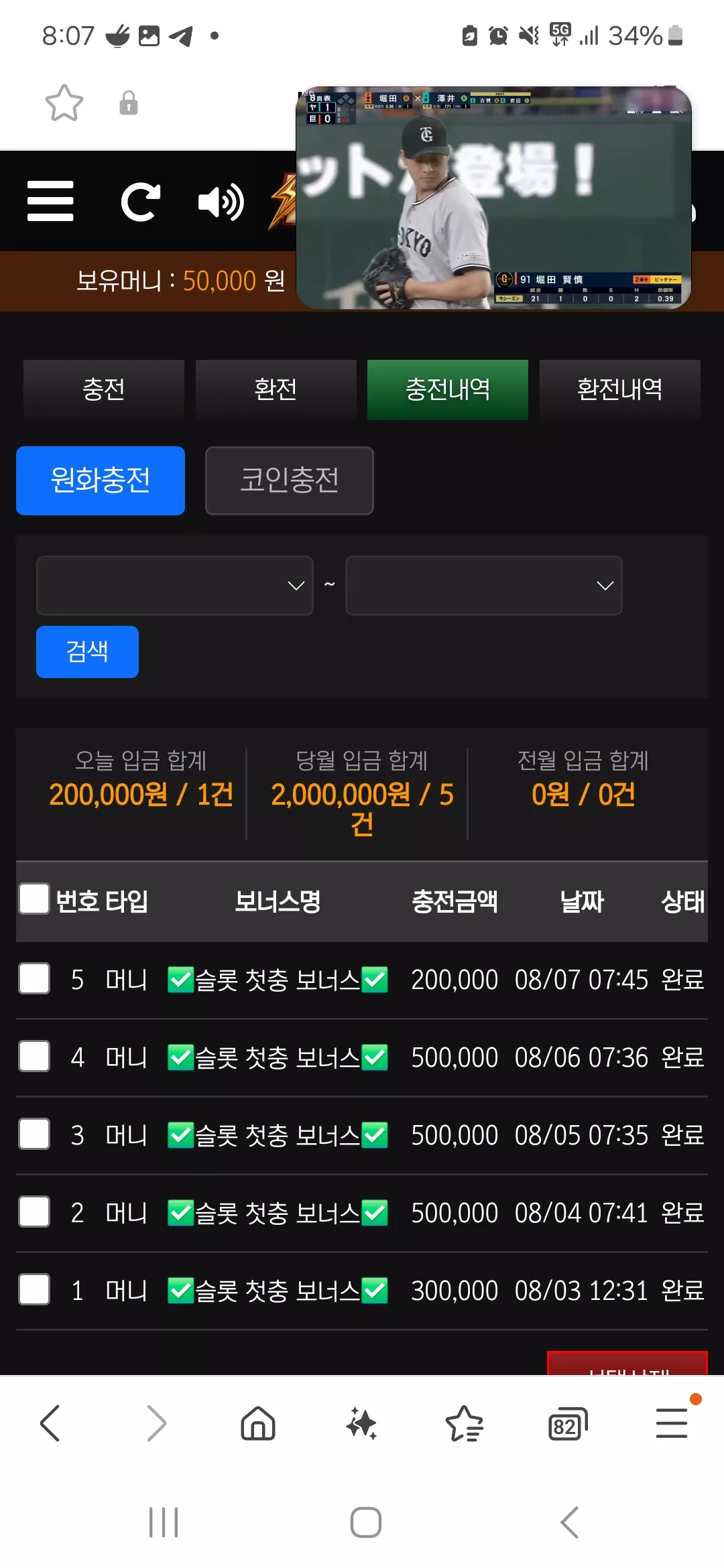Viewport: 724px width, 1568px height.
Task: Go to browser home page
Action: pos(258,1424)
